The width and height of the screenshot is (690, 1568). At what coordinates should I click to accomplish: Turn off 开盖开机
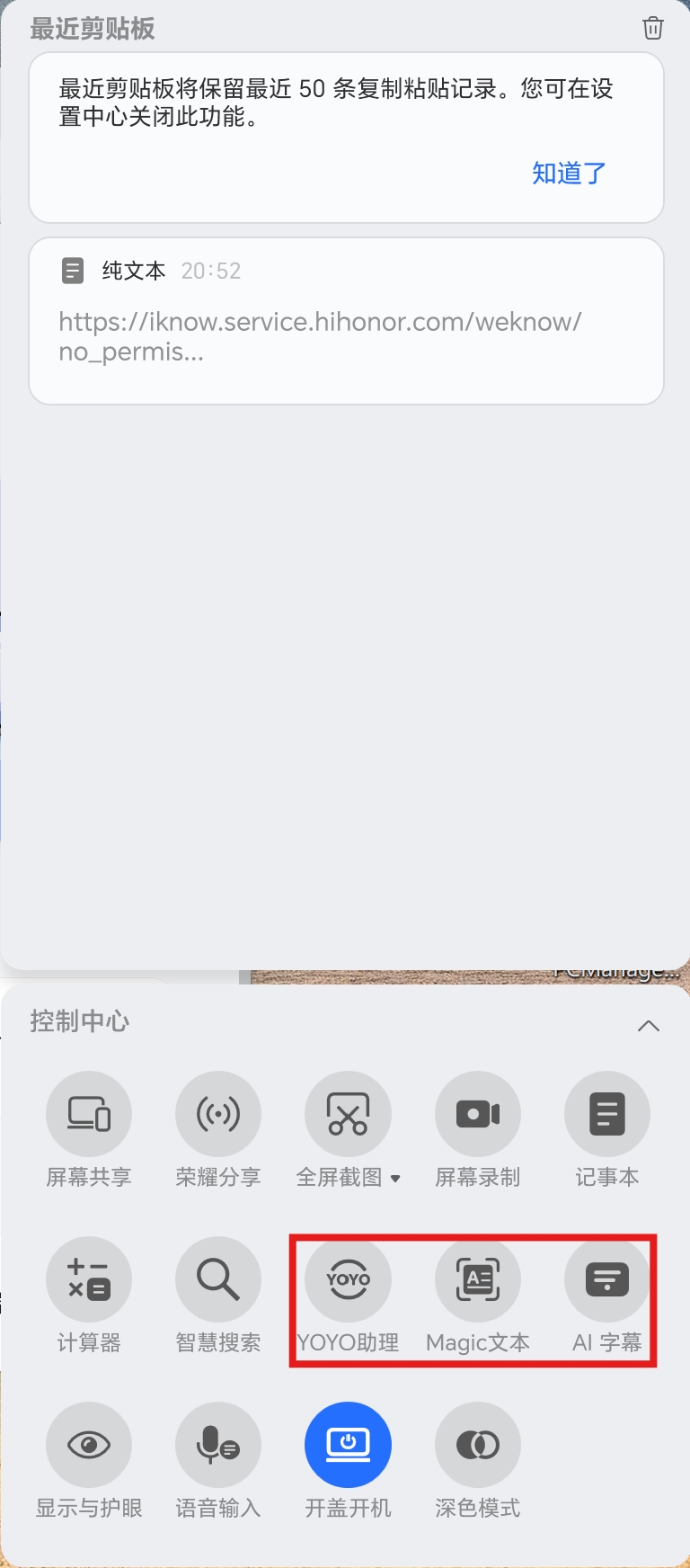(x=348, y=1445)
